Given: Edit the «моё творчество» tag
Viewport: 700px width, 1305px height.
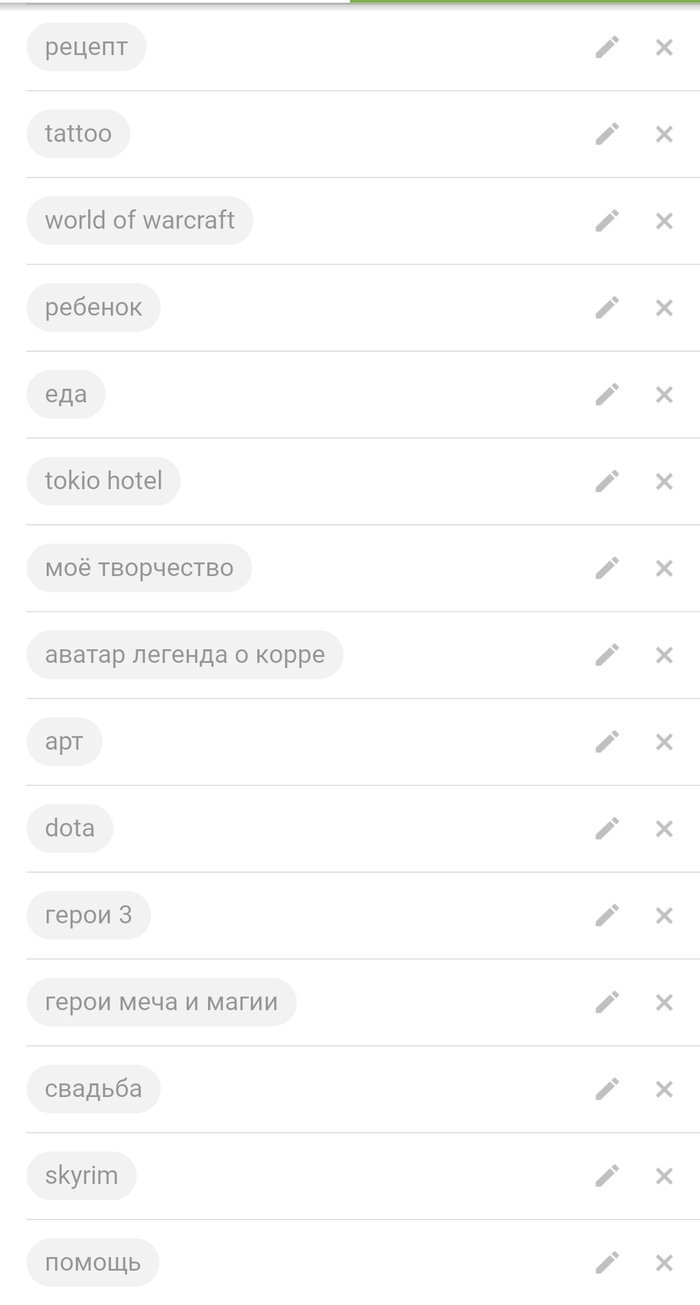Looking at the screenshot, I should point(607,568).
